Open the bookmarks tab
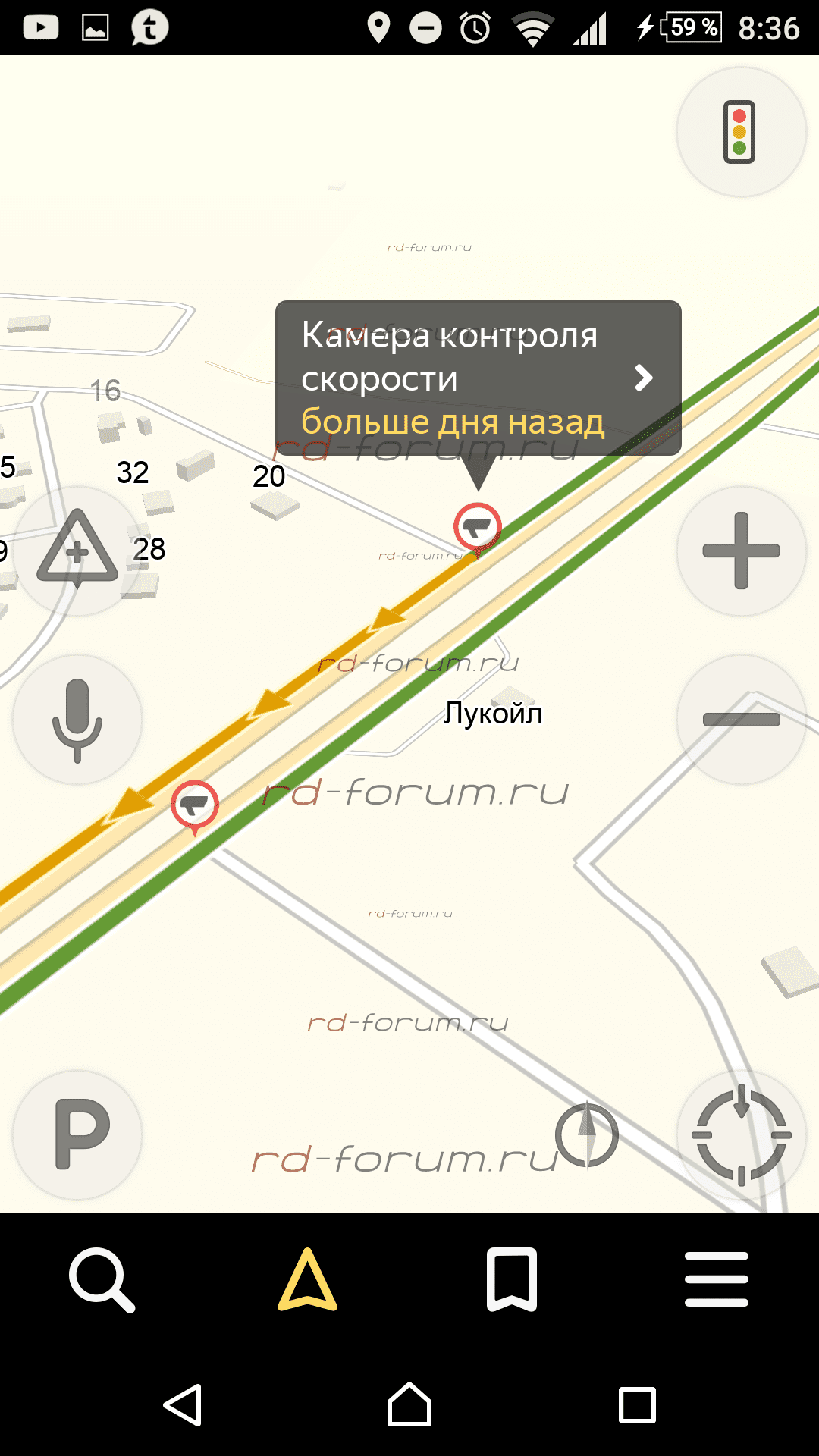Screen dimensions: 819x1456 pyautogui.click(x=512, y=1279)
